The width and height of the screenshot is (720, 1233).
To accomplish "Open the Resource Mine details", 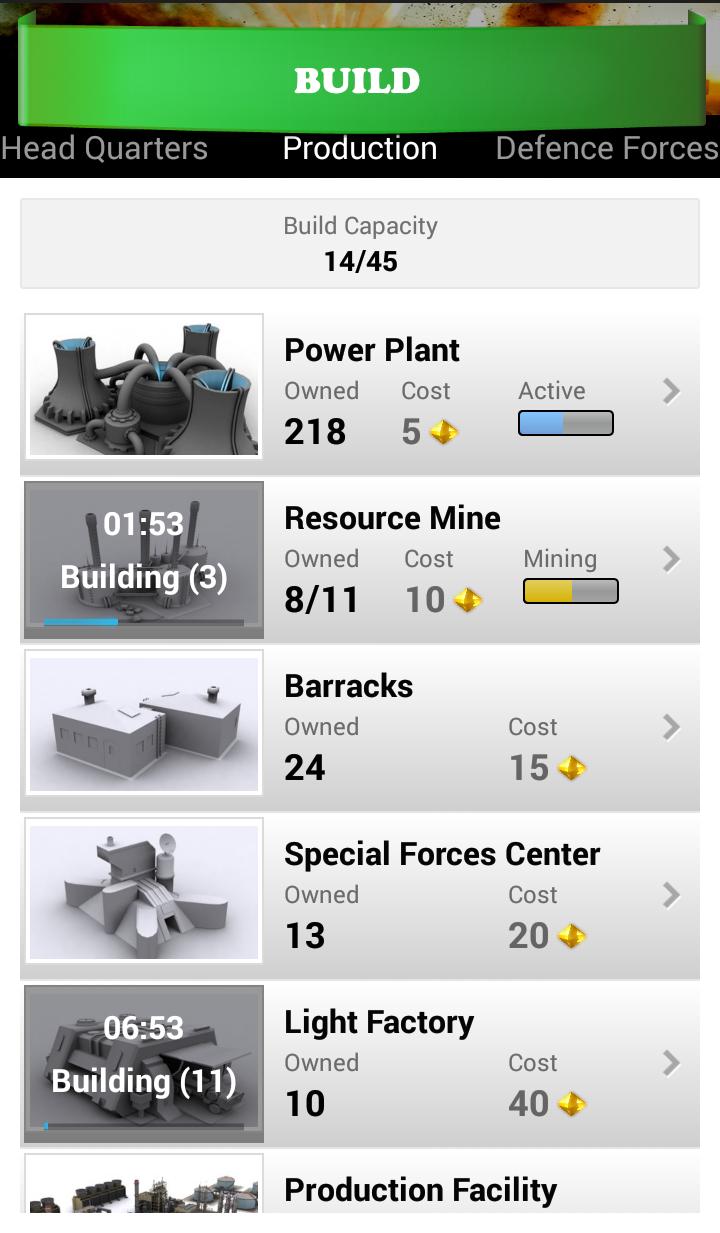I will [480, 560].
